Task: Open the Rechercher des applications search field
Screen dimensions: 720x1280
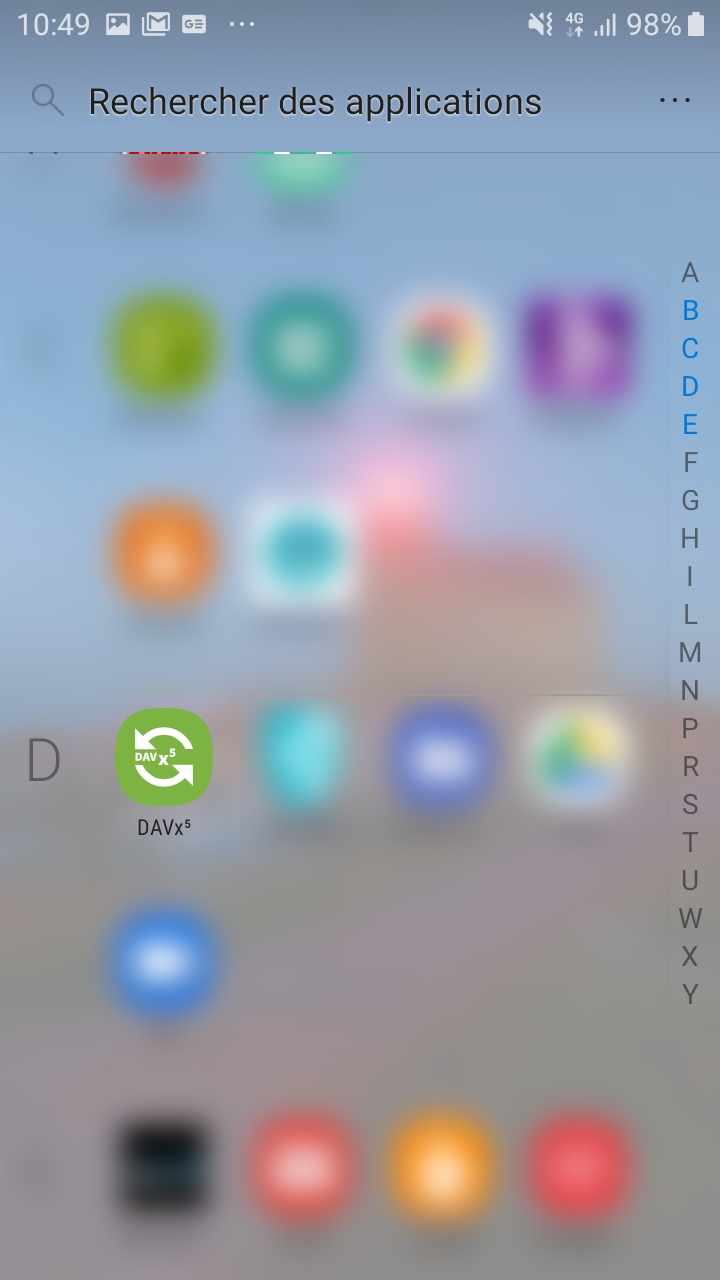Action: 315,101
